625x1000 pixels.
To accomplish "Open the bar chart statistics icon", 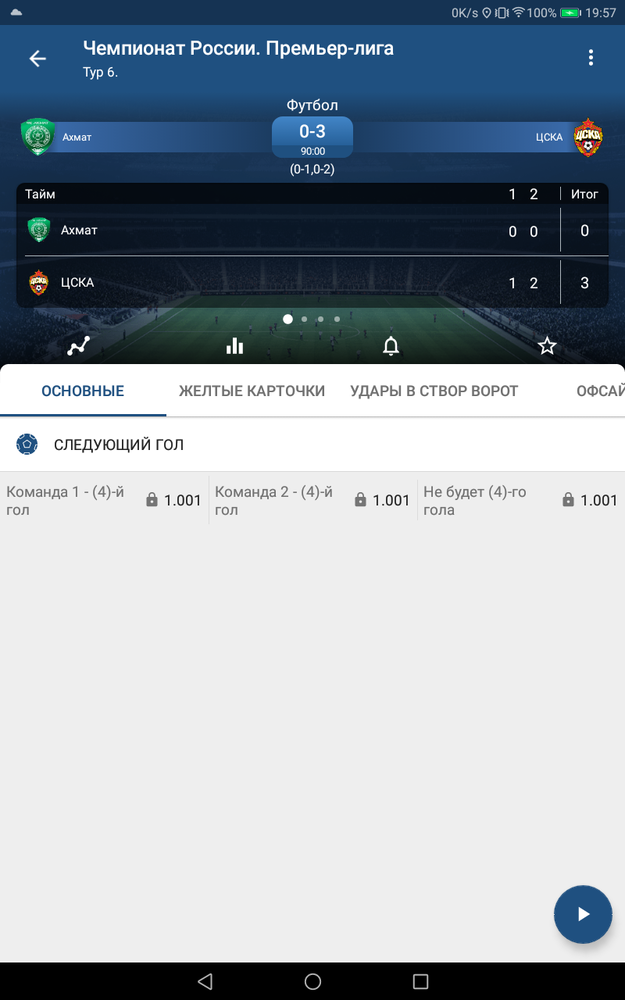I will click(x=235, y=346).
